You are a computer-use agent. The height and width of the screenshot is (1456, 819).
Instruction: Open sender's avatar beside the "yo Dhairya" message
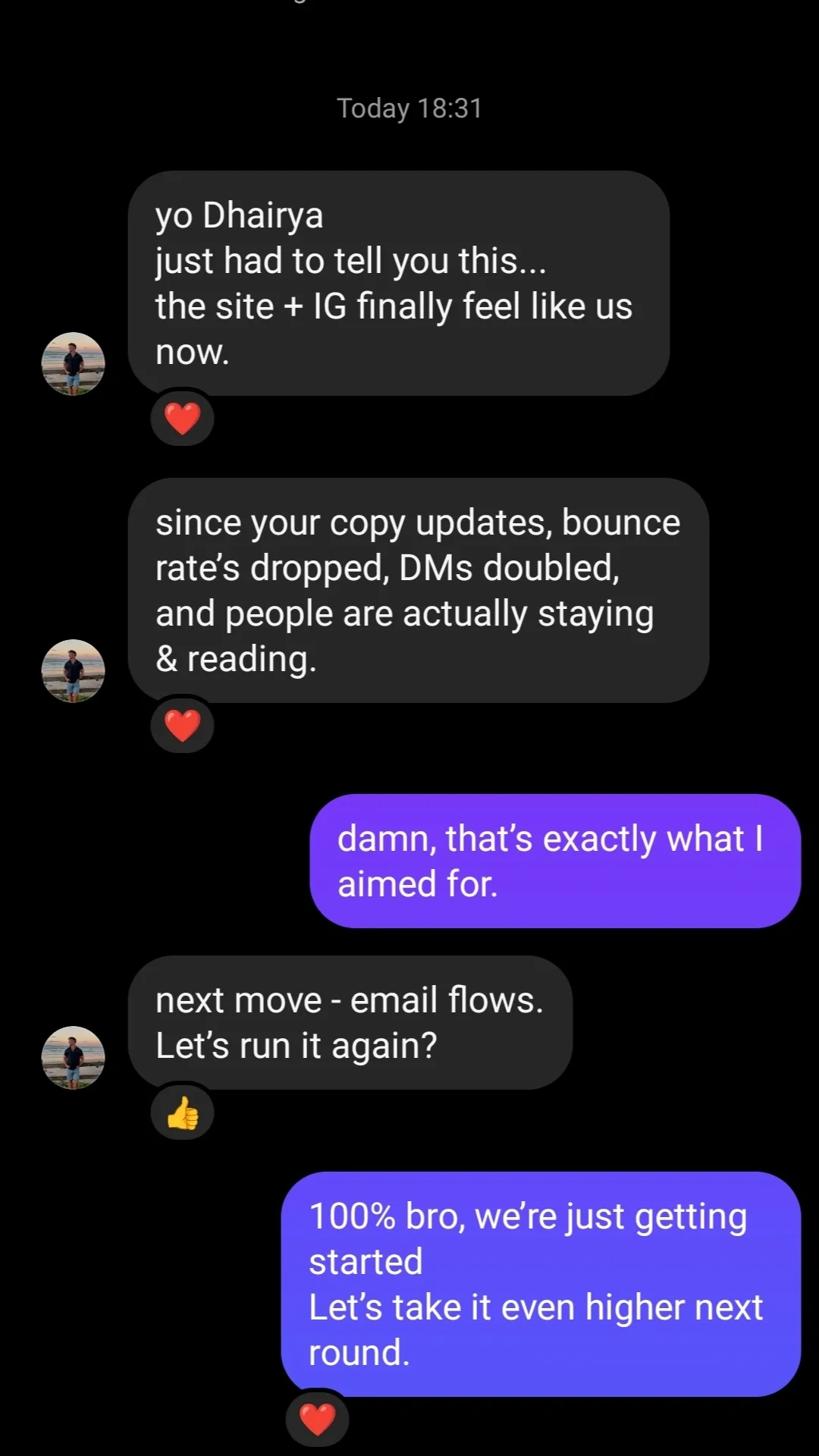coord(73,364)
